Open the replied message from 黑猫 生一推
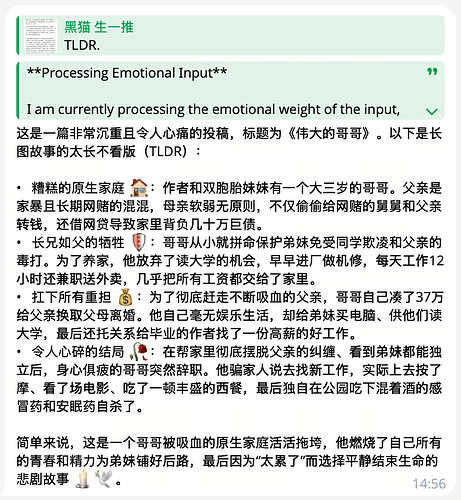This screenshot has height=500, width=461. [230, 35]
